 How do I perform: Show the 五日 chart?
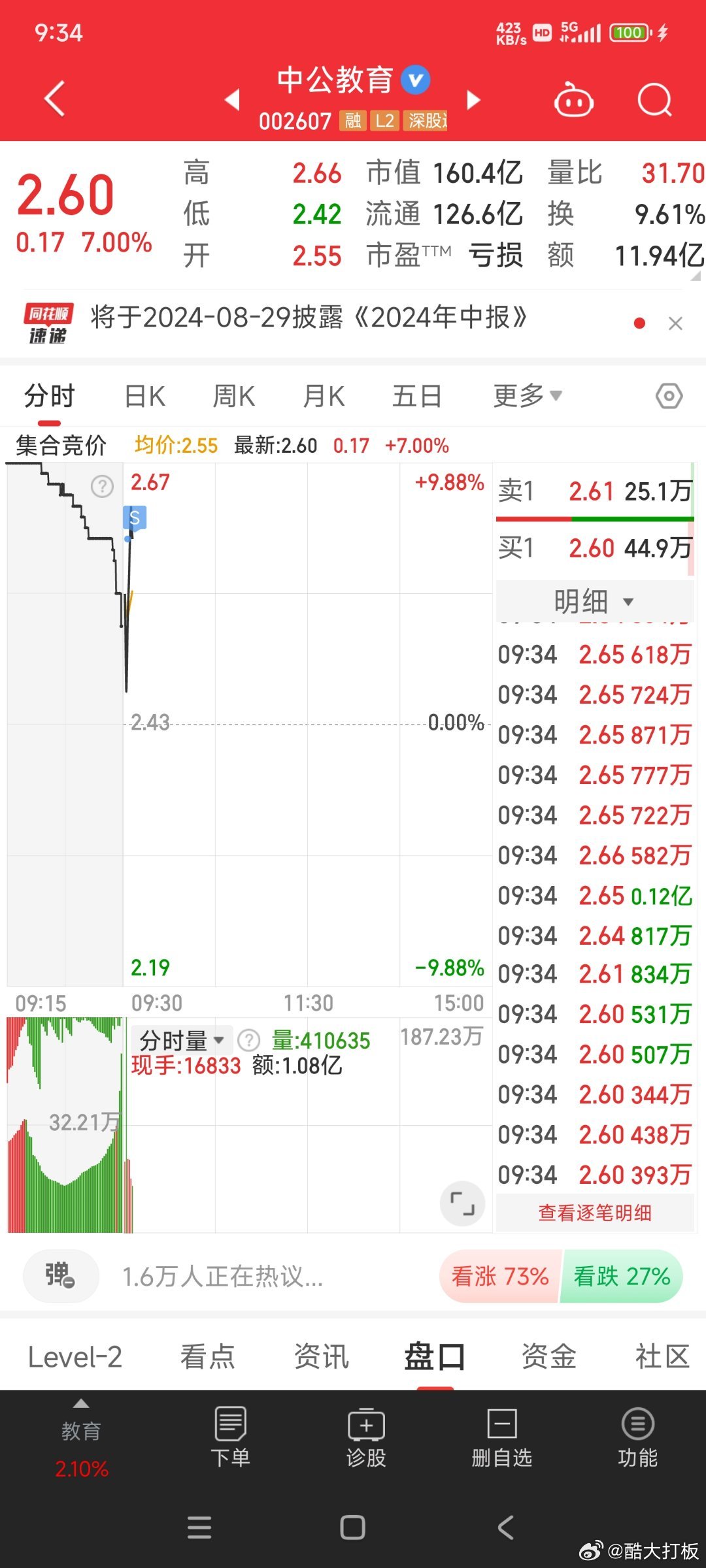417,396
